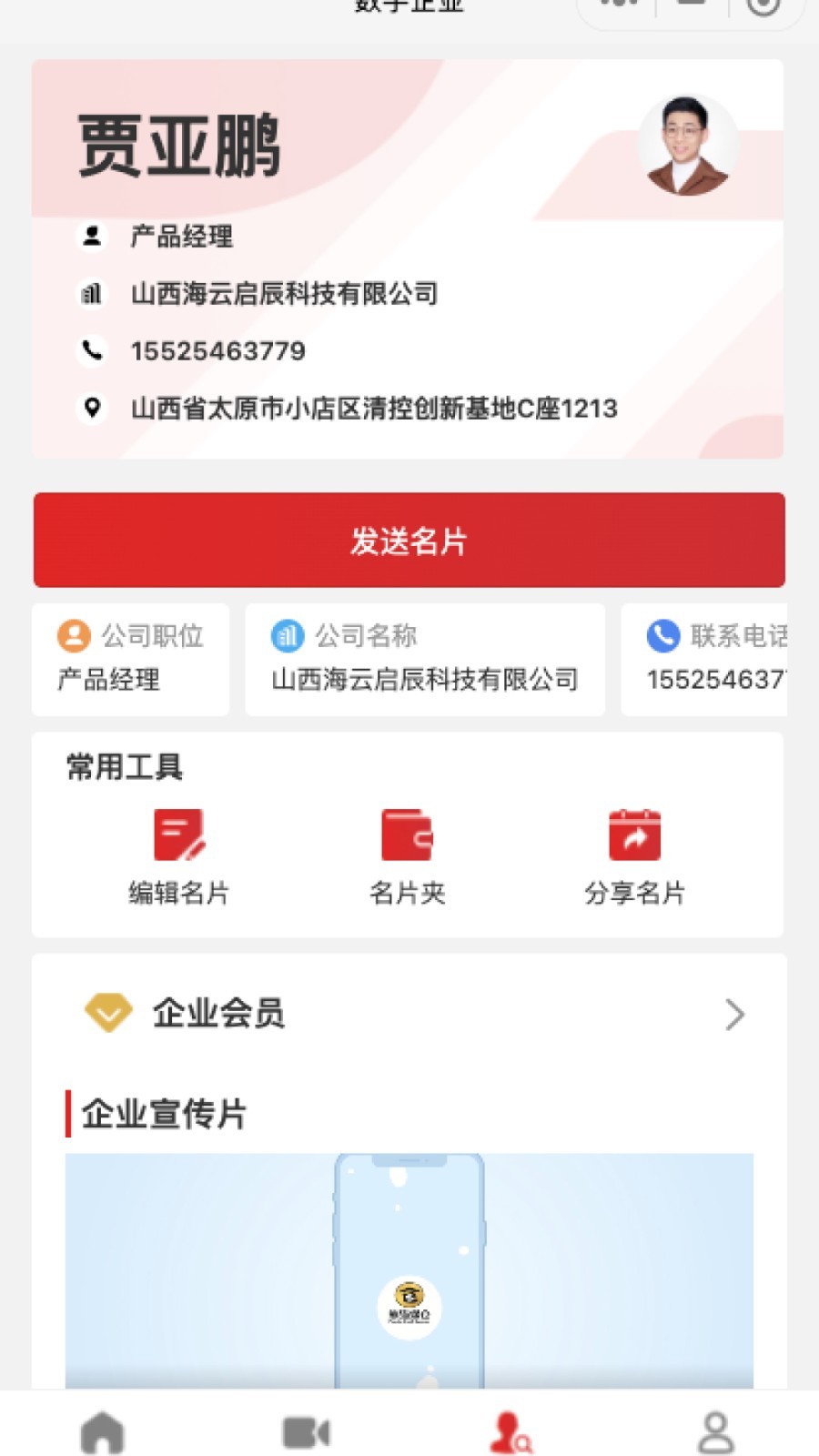
Task: Tap the 公司名称 info card
Action: pos(424,659)
